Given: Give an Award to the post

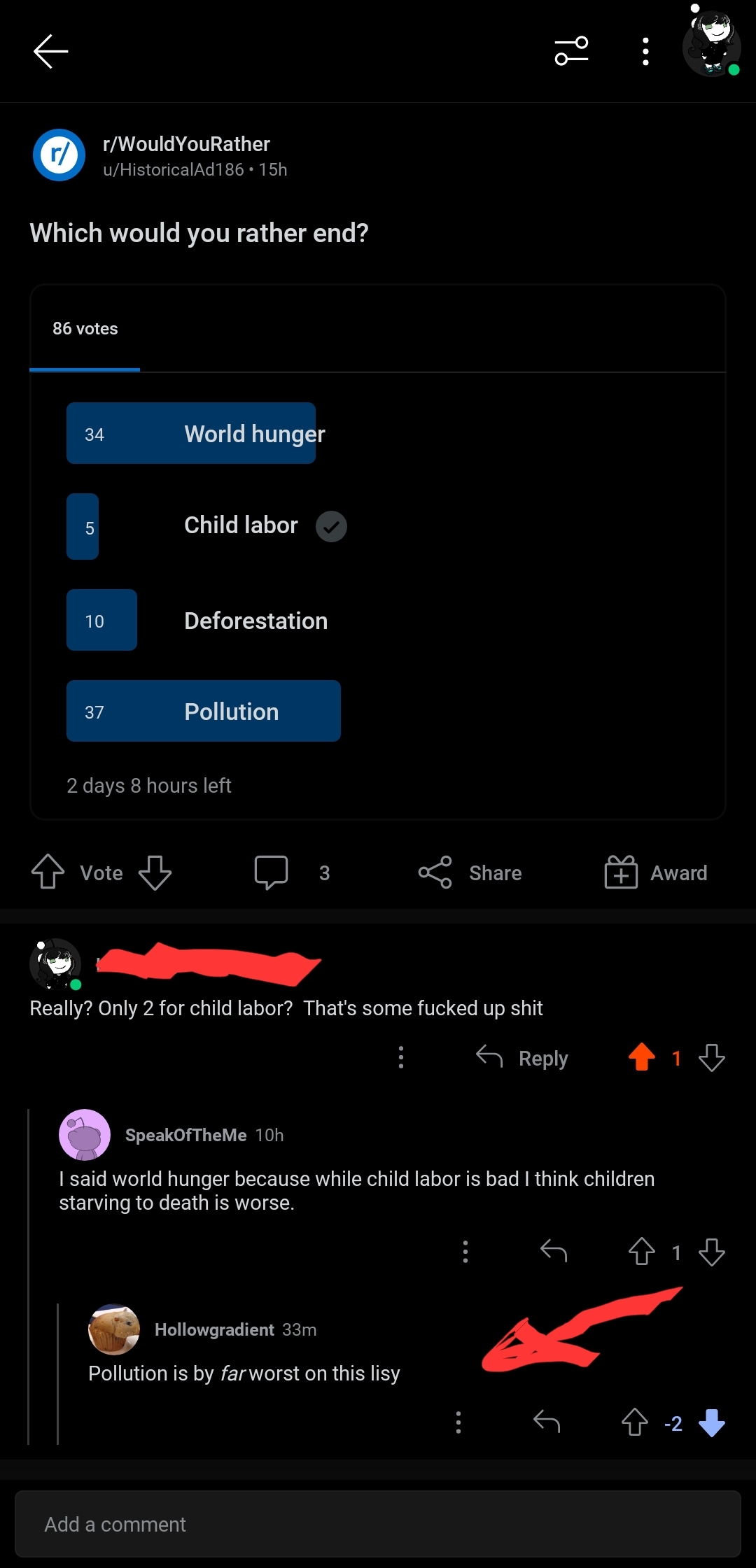Looking at the screenshot, I should pyautogui.click(x=656, y=873).
